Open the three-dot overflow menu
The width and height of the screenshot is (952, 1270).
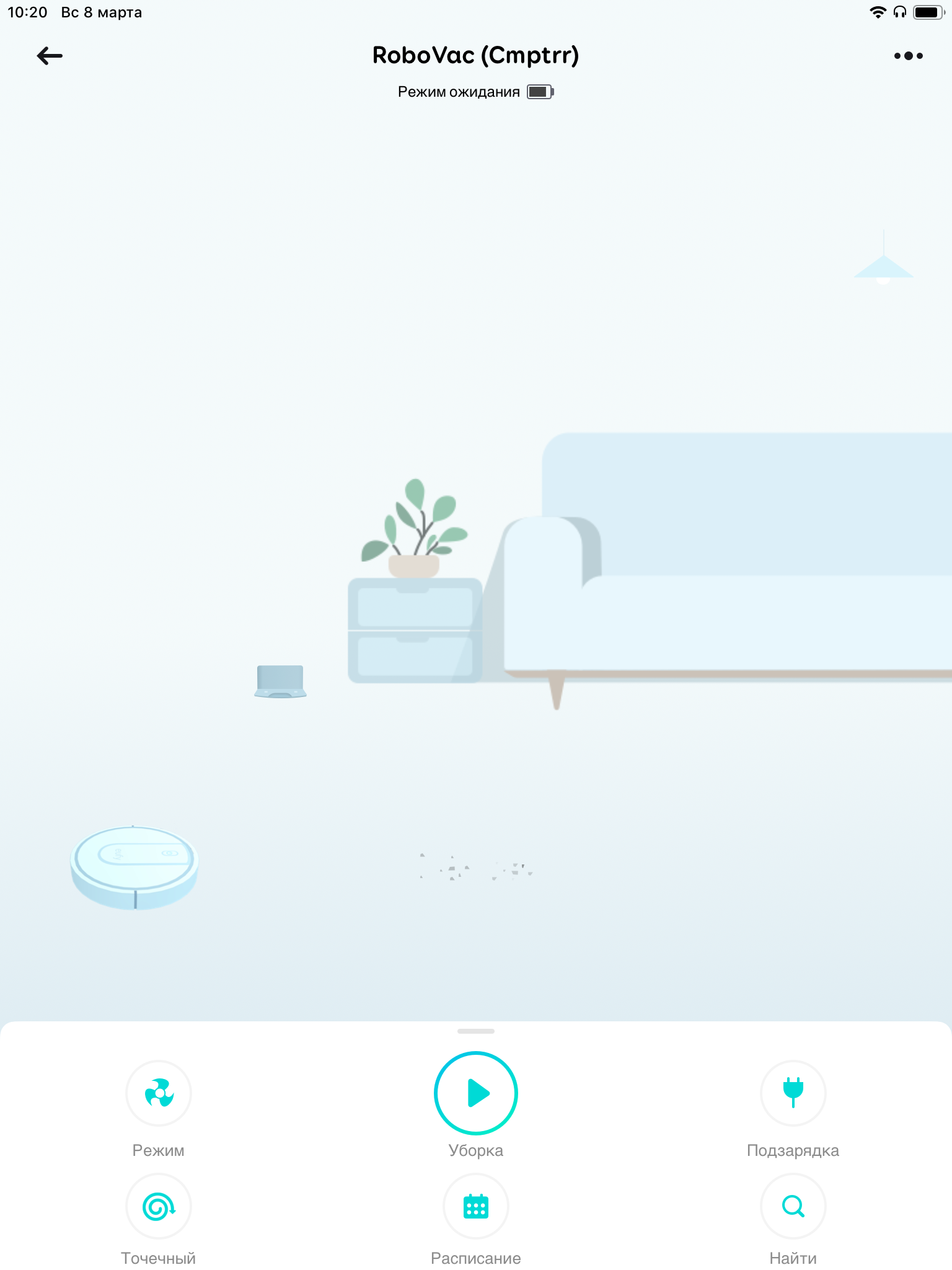[x=908, y=56]
